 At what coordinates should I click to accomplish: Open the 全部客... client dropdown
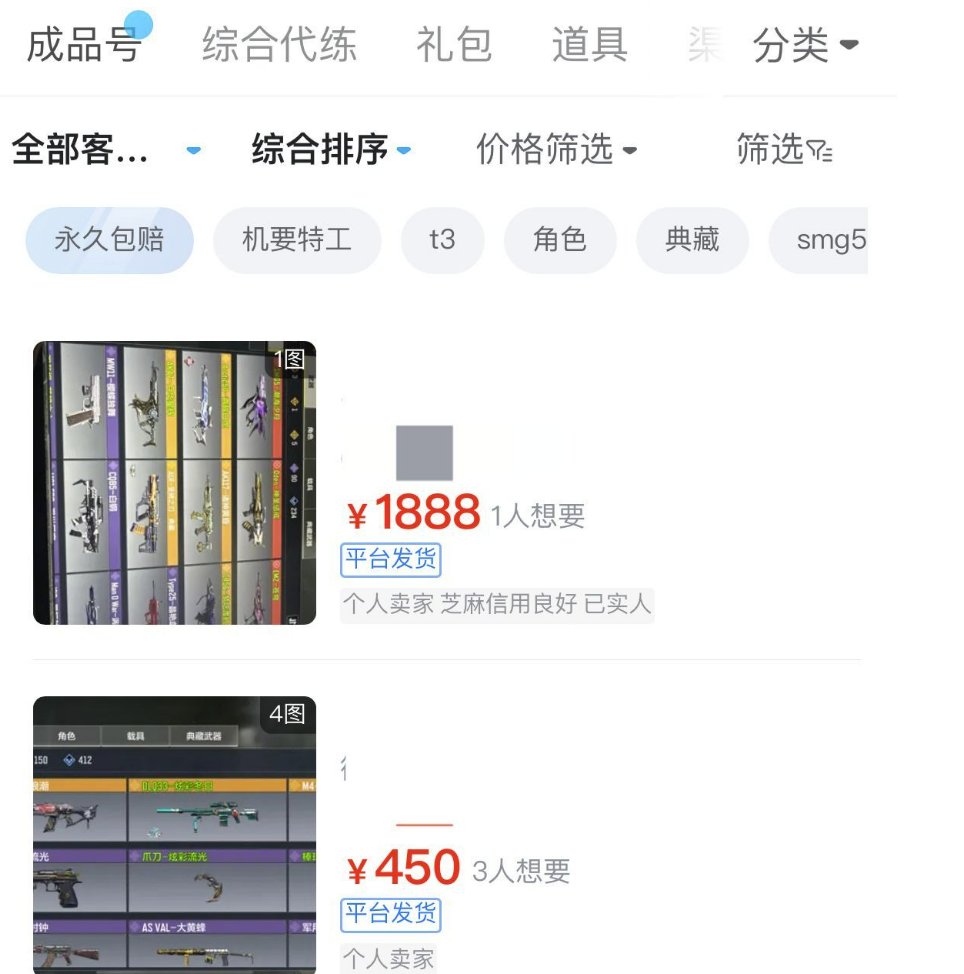(105, 150)
